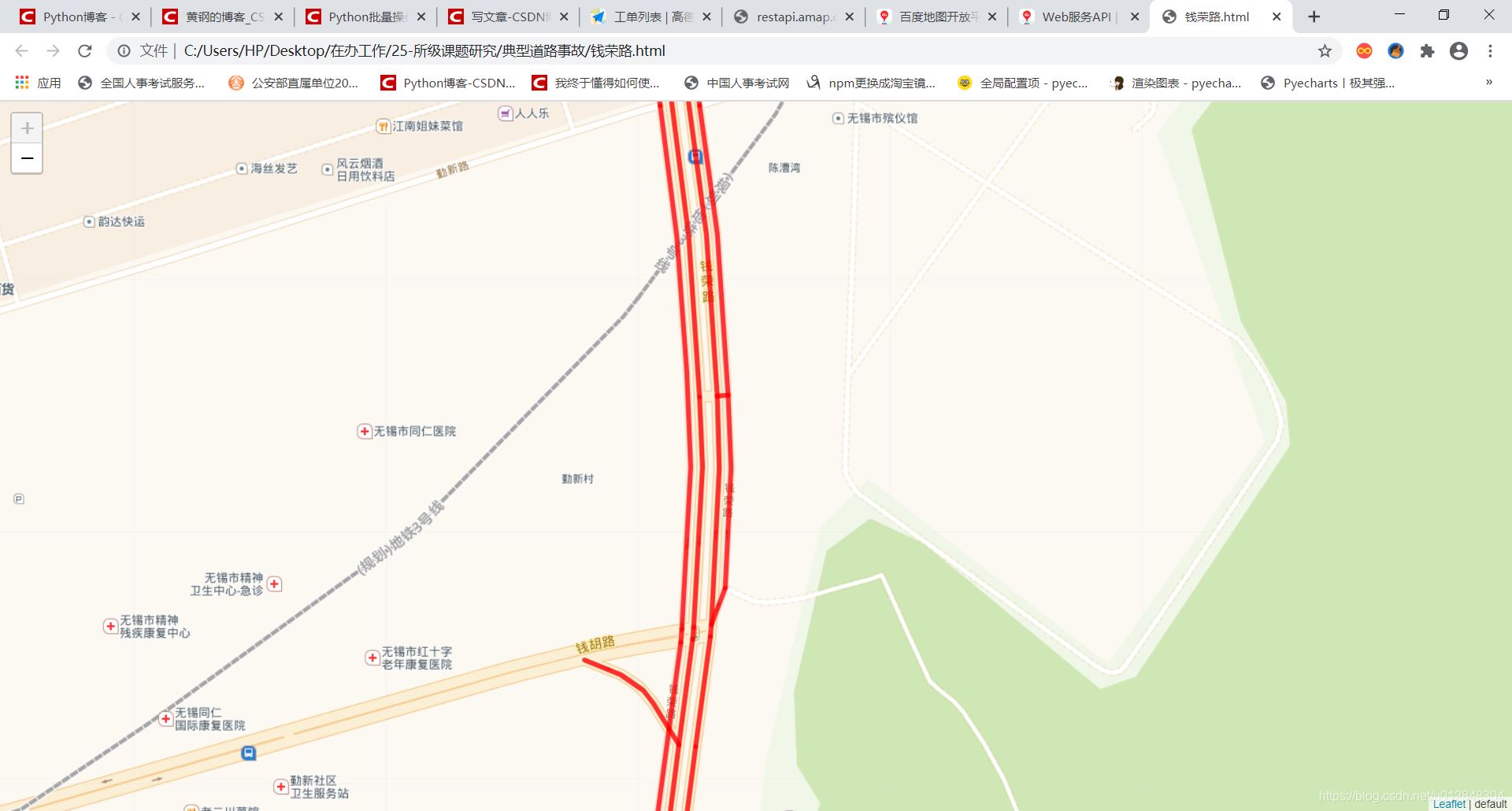Close the 钱荣路.html tab
Viewport: 1512px width, 811px height.
point(1277,17)
